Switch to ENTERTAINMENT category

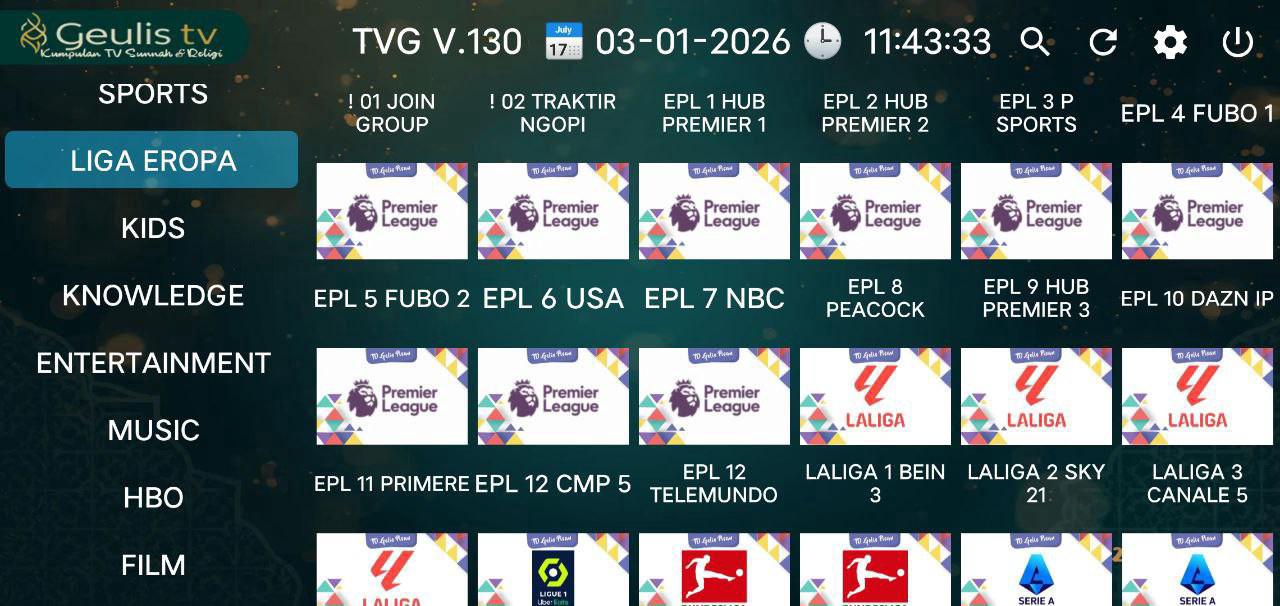tap(153, 363)
